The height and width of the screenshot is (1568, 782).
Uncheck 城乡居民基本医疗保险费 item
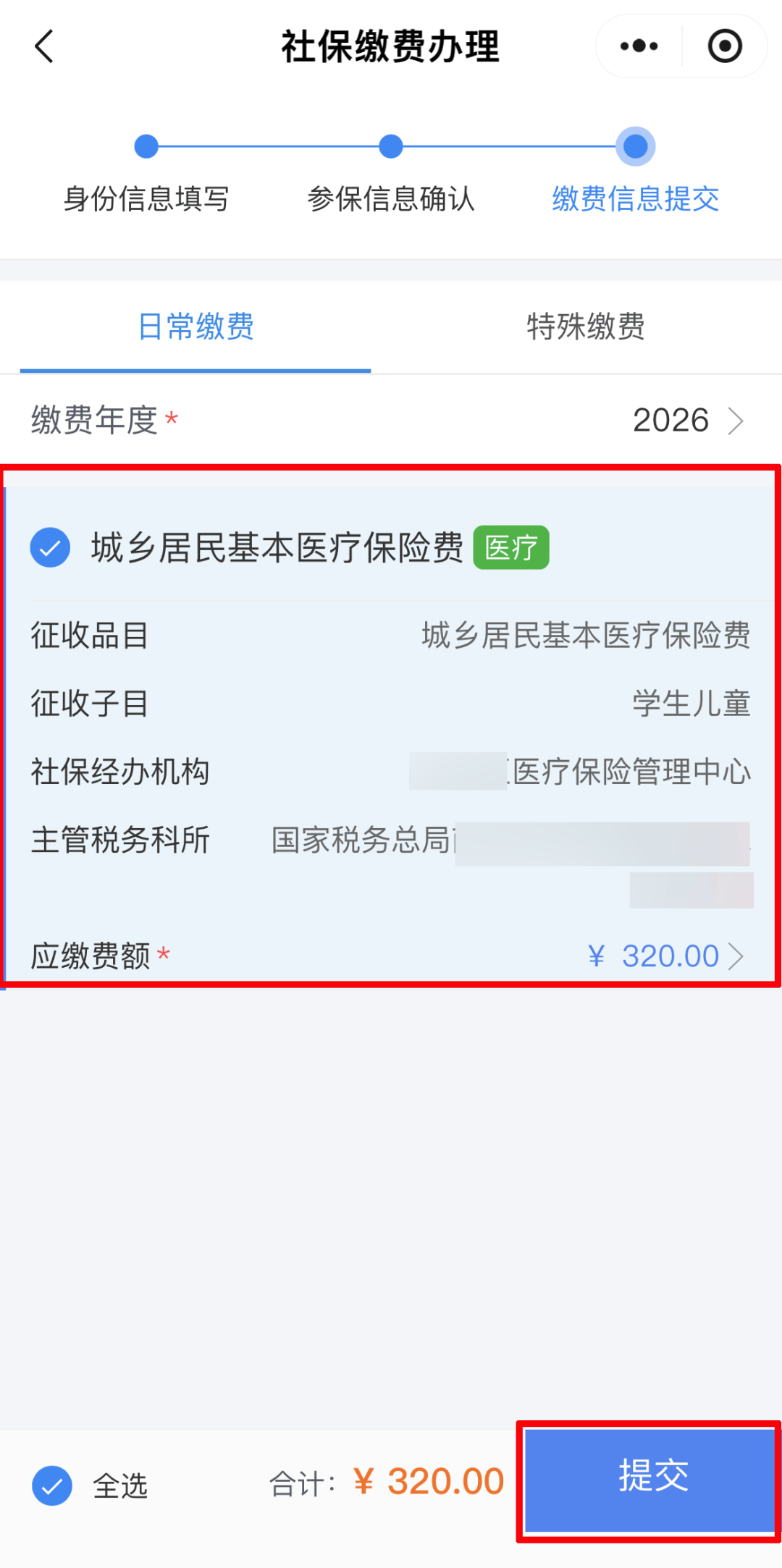point(50,547)
